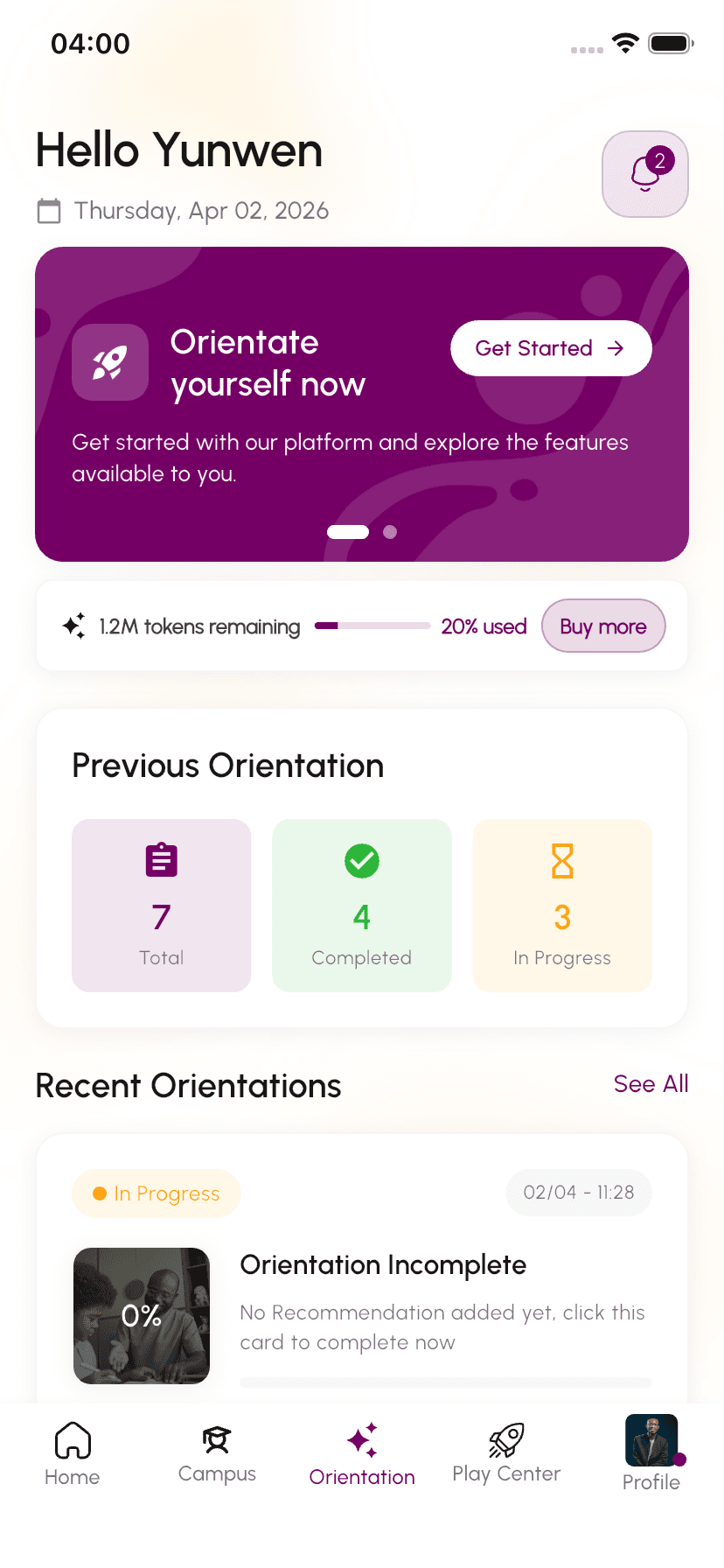Open the notification bell icon

(644, 173)
